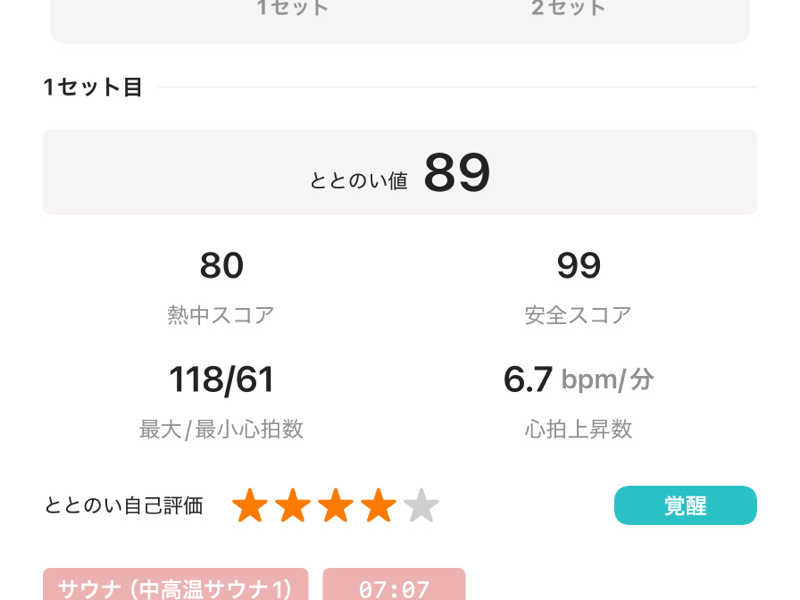
Task: Set self-rating to the fifth star
Action: tap(421, 506)
